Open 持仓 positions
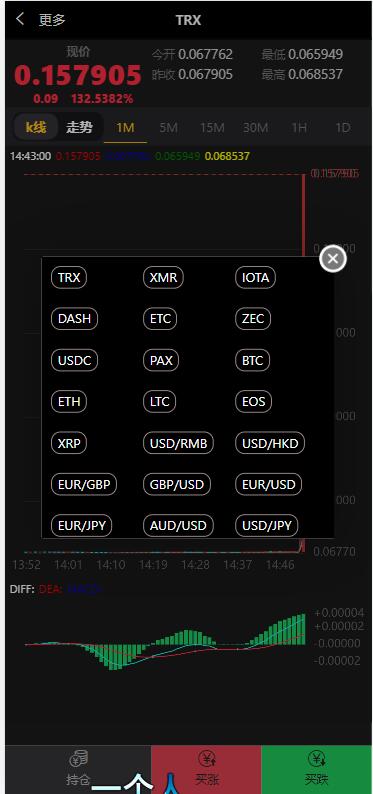Viewport: 373px width, 794px height. pyautogui.click(x=78, y=768)
